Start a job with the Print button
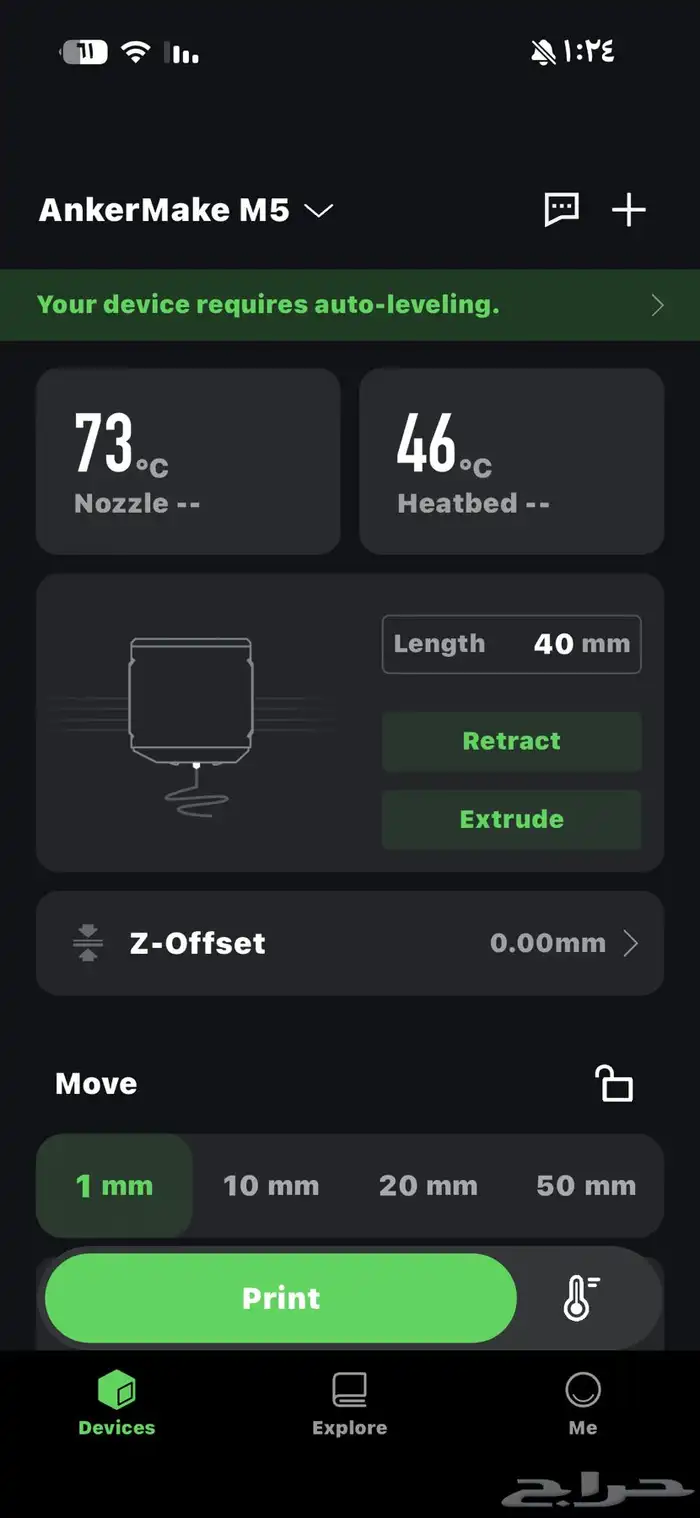Viewport: 700px width, 1518px height. (x=281, y=1298)
